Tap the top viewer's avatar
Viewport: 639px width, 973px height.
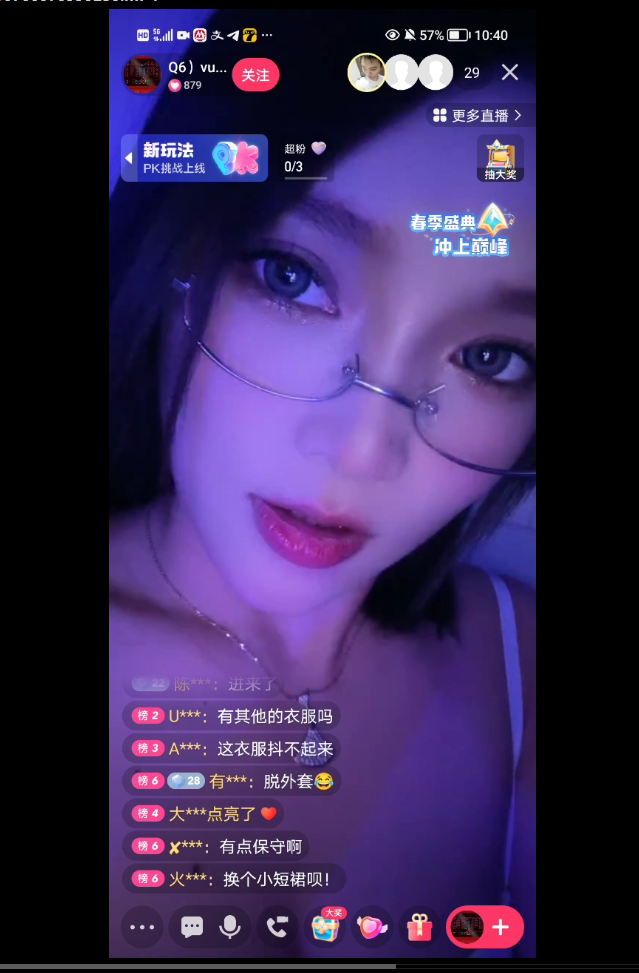click(366, 72)
